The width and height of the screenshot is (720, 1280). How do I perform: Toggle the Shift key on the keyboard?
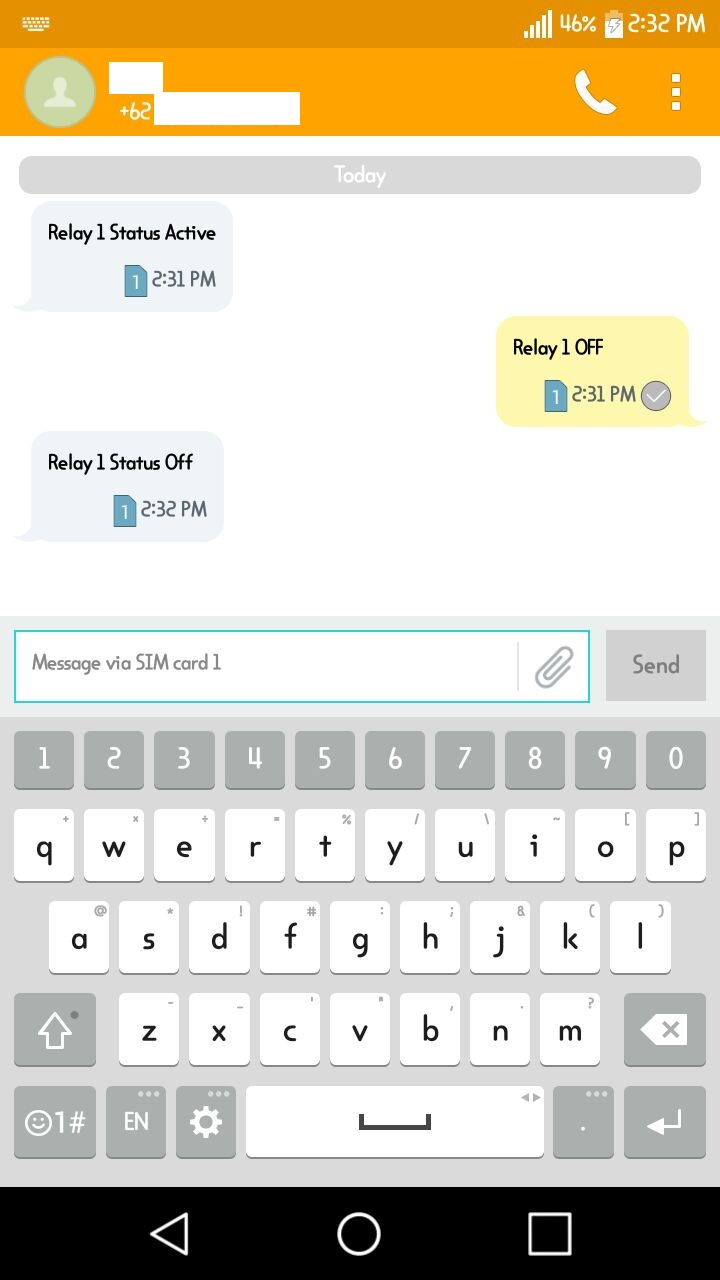pos(55,1029)
